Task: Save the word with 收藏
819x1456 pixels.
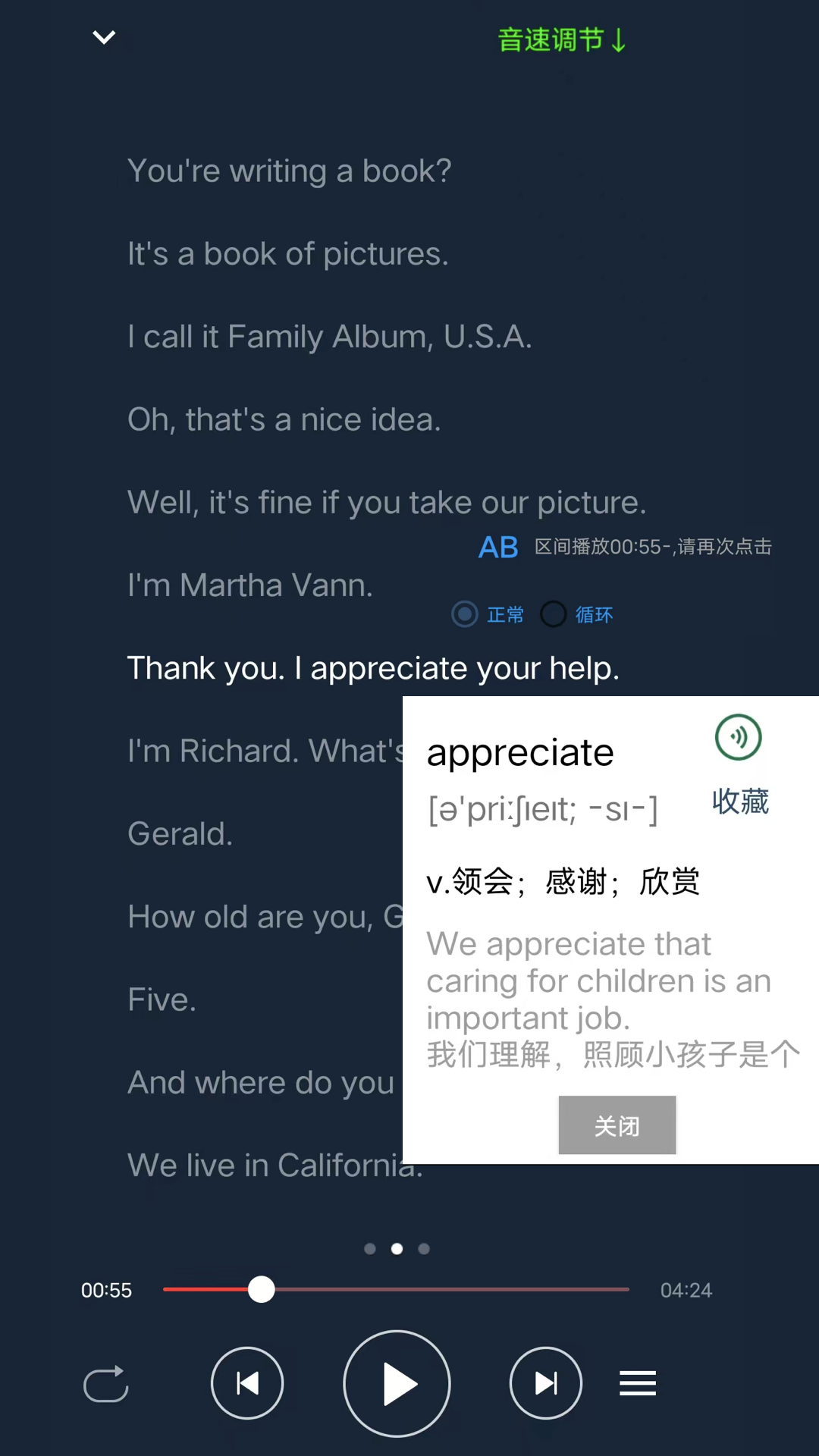Action: (x=740, y=801)
